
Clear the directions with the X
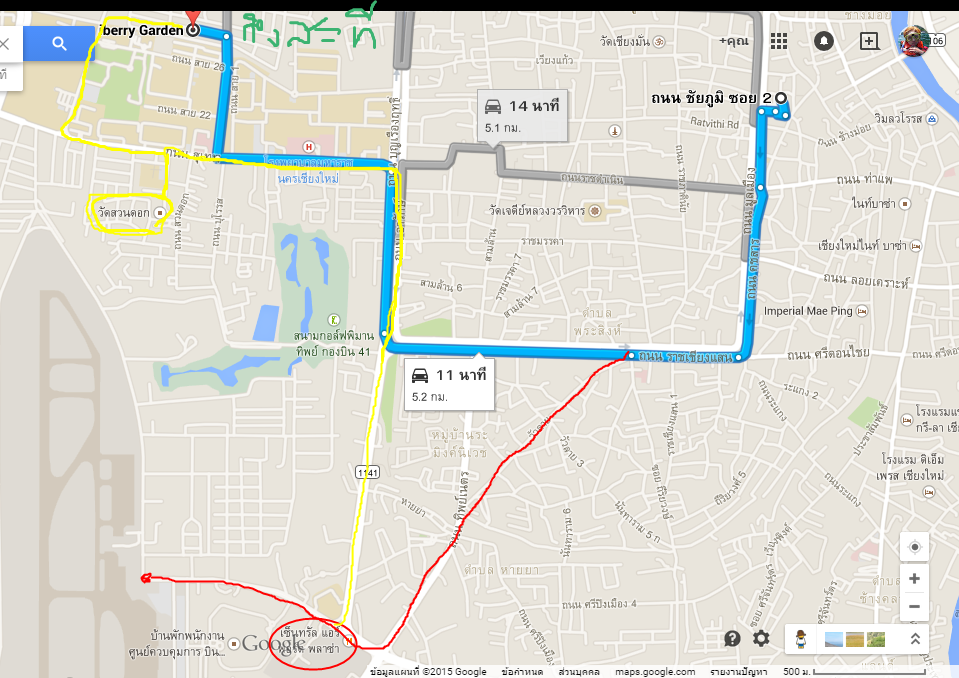tap(4, 43)
